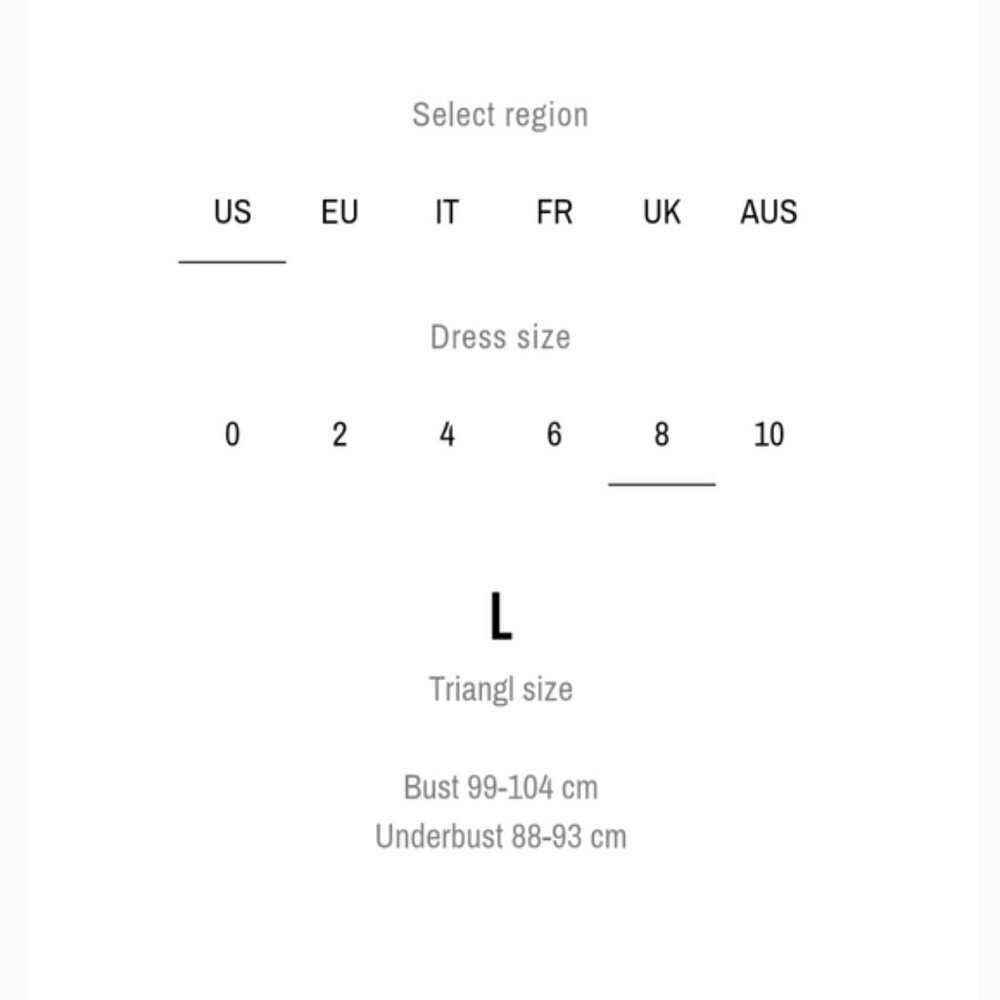Pick dress size 0
The image size is (1000, 1000).
(232, 435)
